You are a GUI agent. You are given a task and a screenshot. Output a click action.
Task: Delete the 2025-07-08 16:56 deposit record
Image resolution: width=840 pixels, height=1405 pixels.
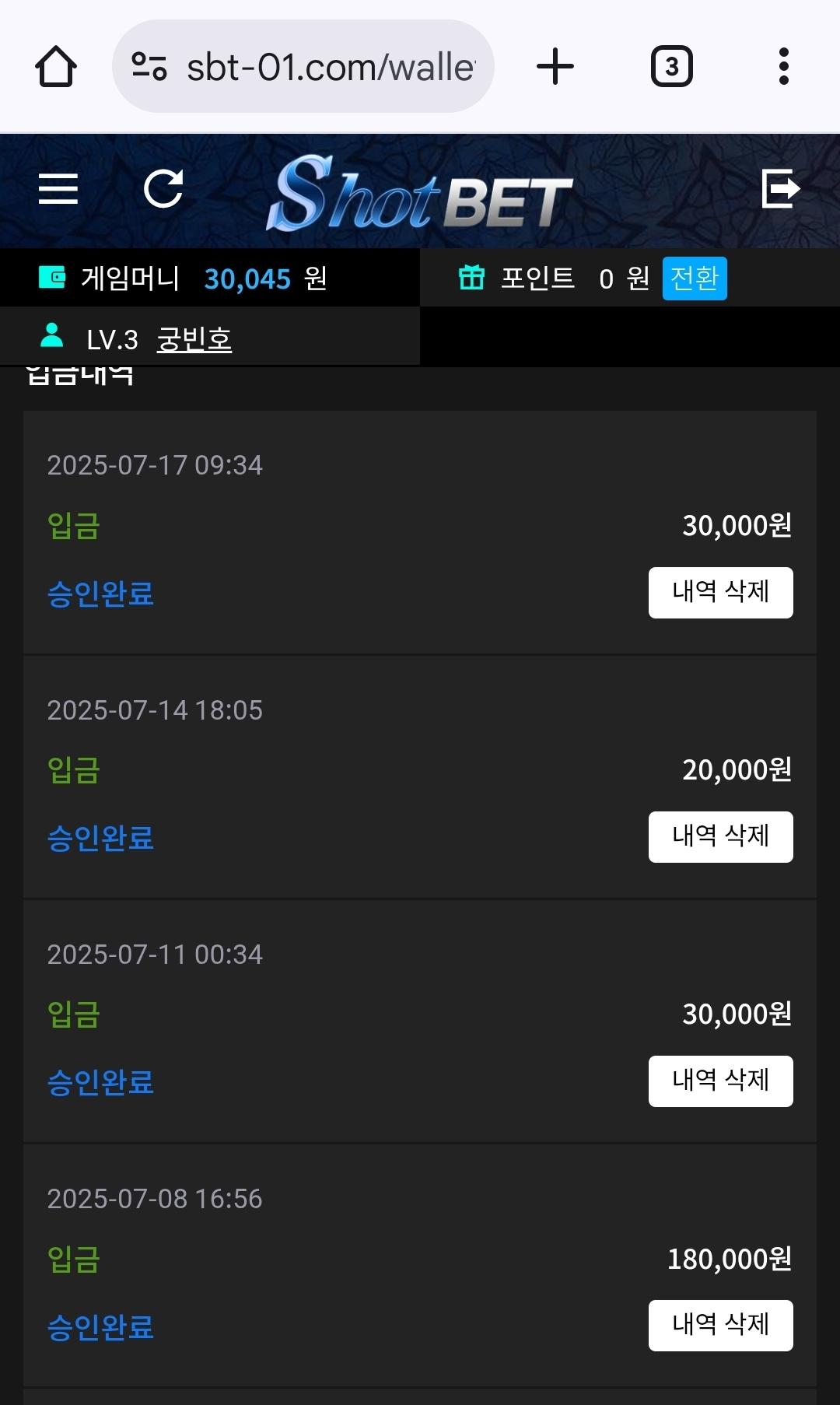point(720,1326)
